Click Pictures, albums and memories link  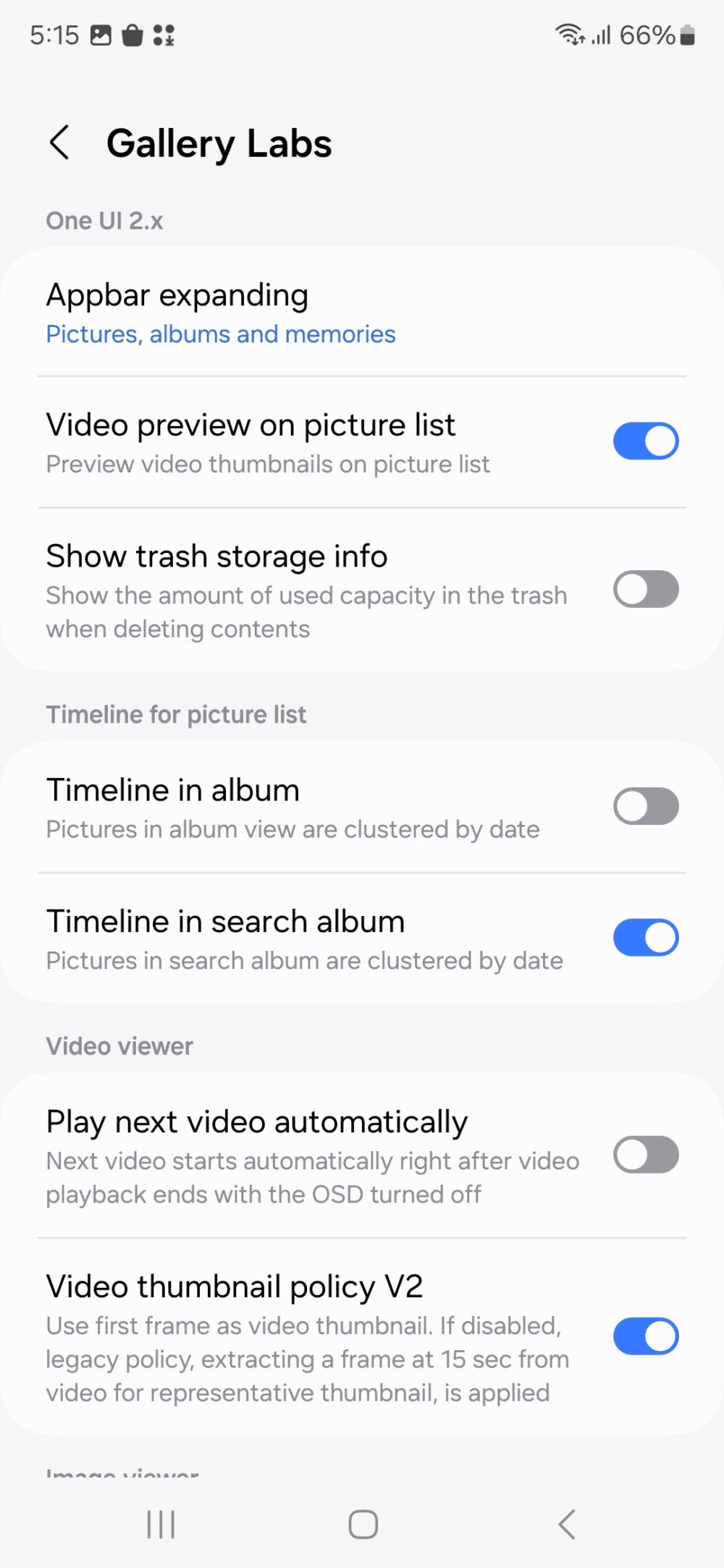tap(220, 334)
